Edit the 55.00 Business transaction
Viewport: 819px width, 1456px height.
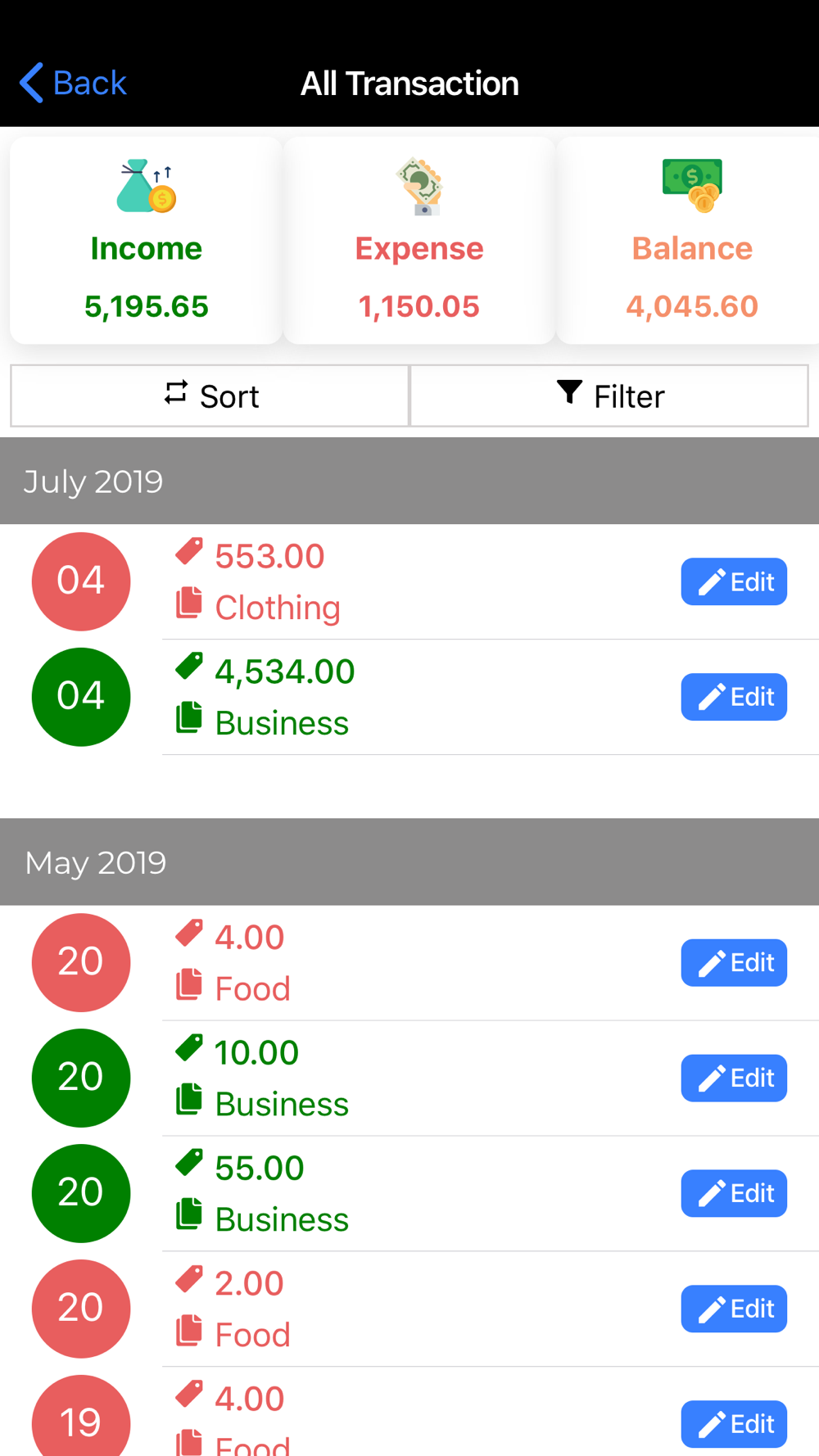pos(734,1193)
